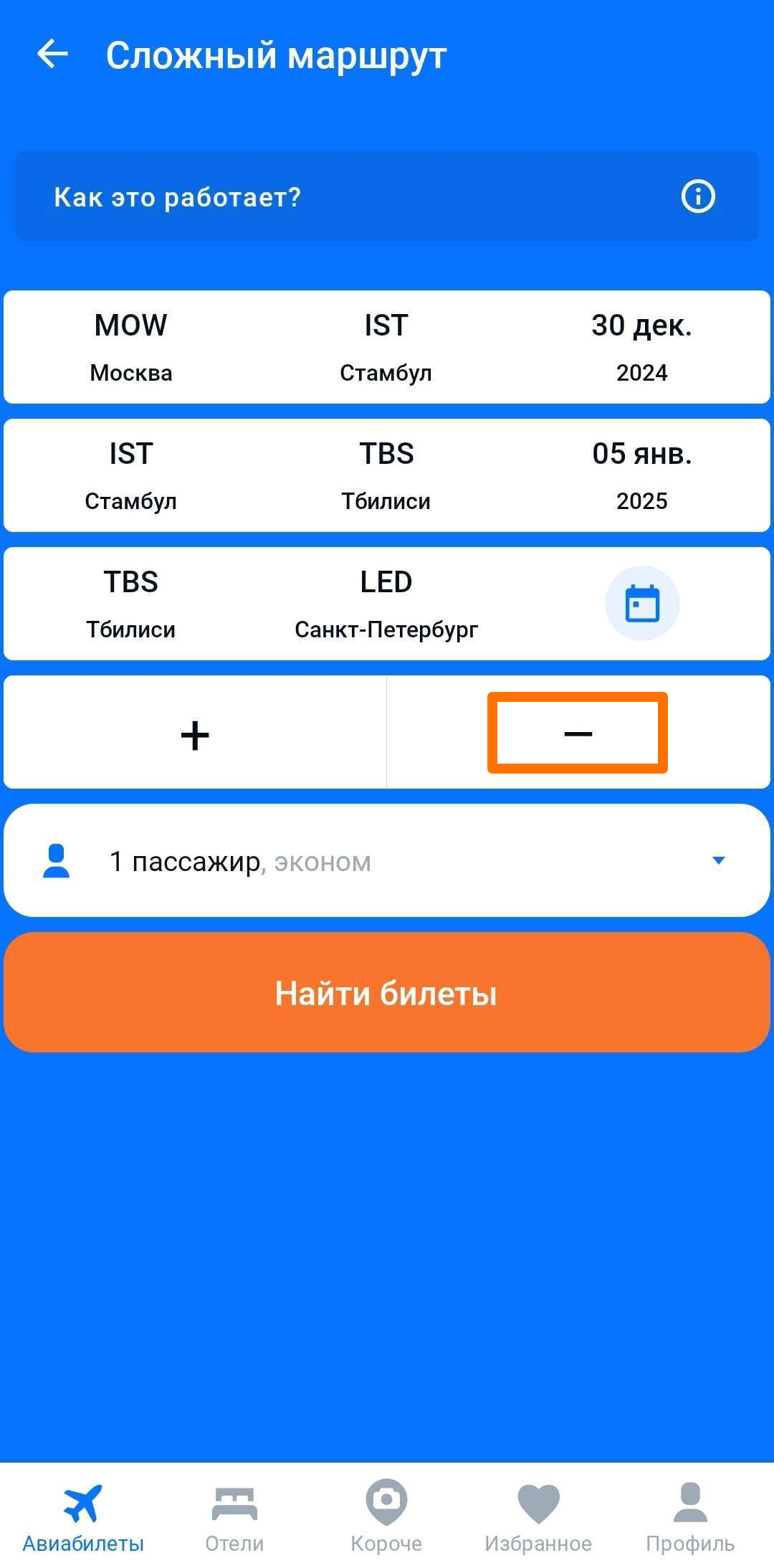Image resolution: width=774 pixels, height=1568 pixels.
Task: Go back from Сложный маршрут screen
Action: 52,54
